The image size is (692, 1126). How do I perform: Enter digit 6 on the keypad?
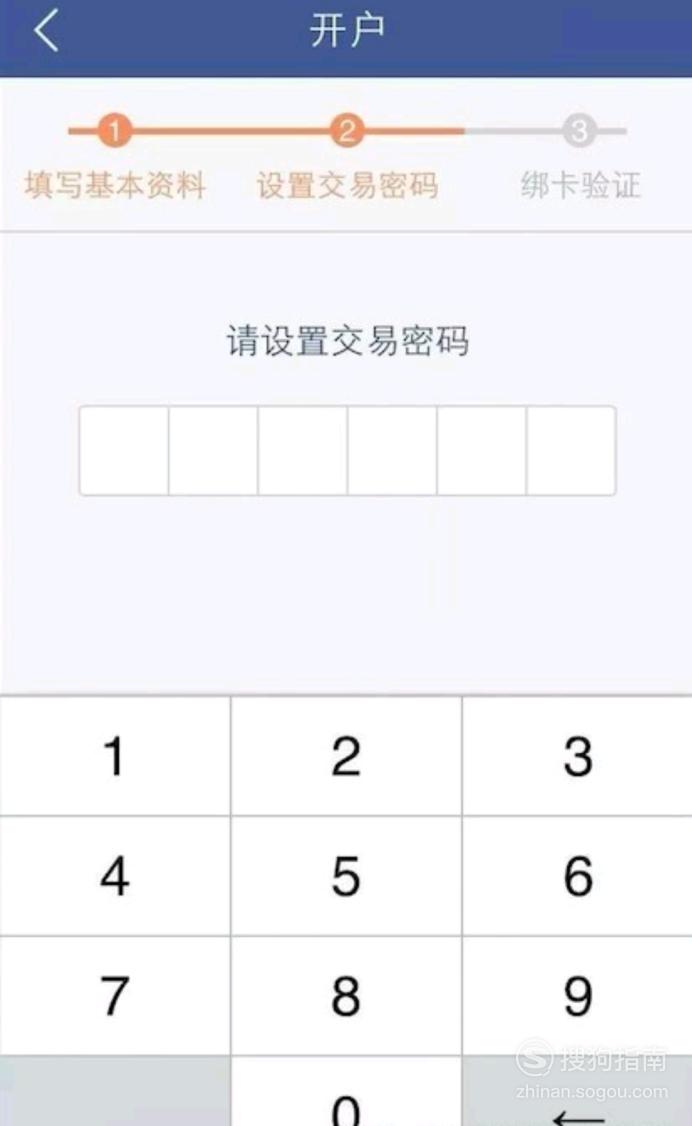(x=577, y=876)
